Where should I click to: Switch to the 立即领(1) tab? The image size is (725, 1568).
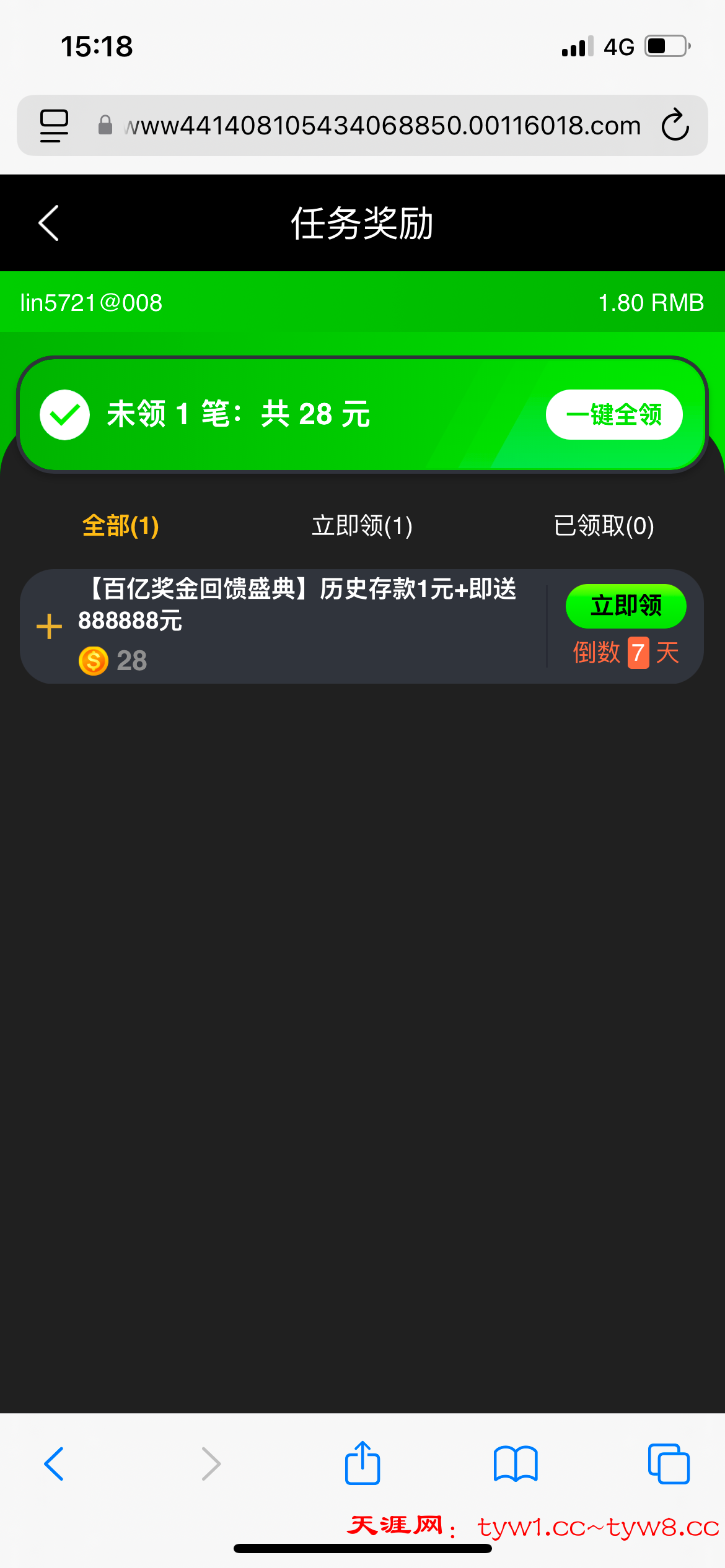coord(362,526)
